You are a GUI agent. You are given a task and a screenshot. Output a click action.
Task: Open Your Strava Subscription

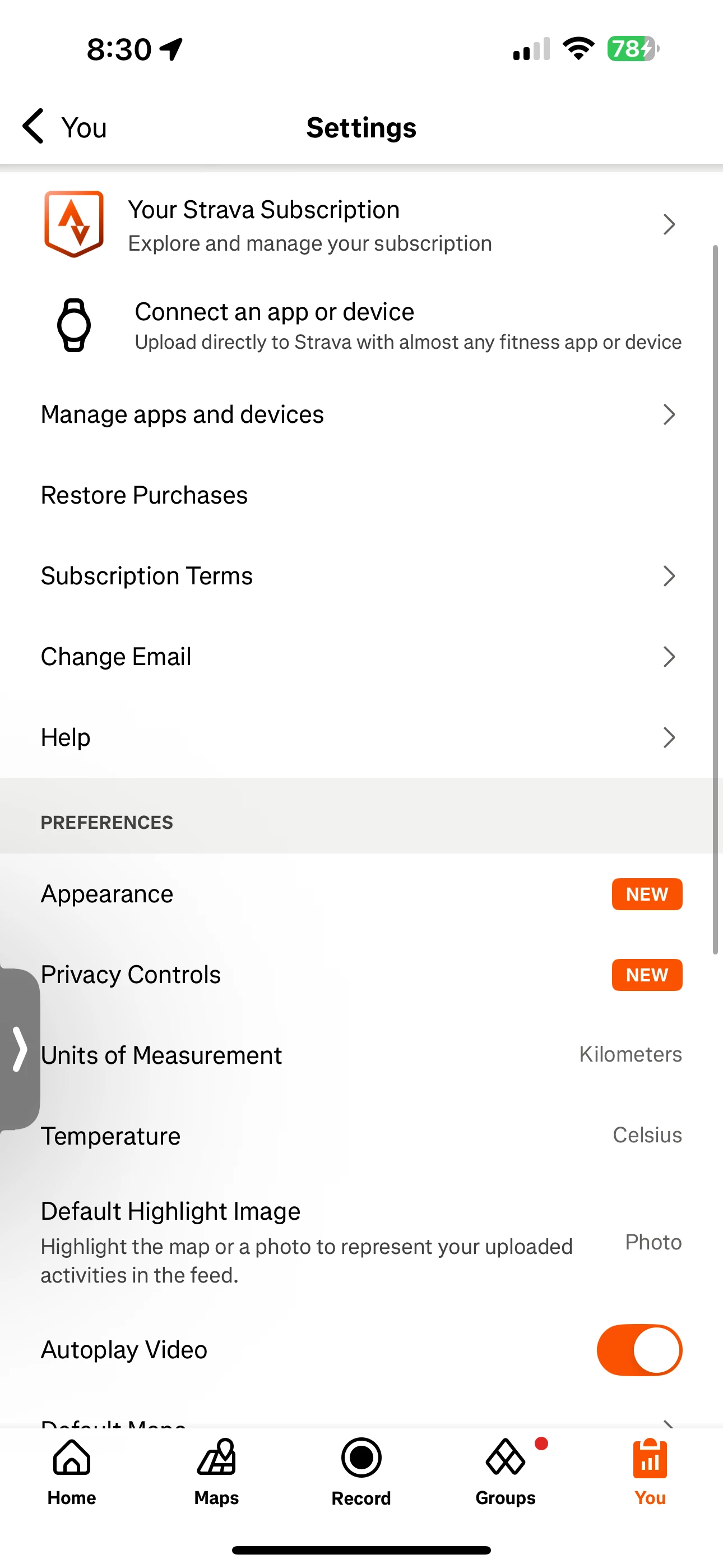click(x=361, y=225)
